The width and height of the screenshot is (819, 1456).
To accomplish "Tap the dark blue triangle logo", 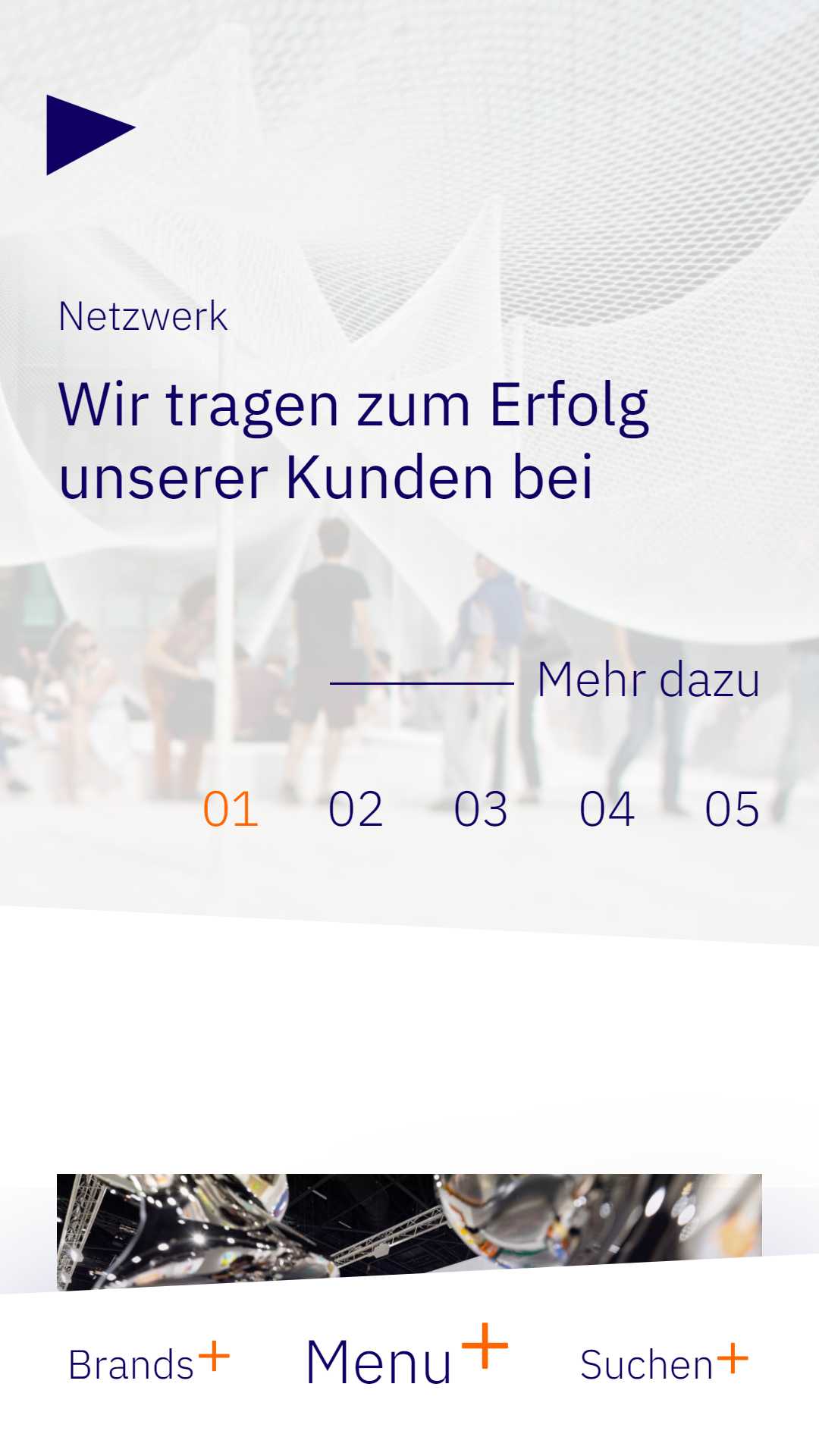I will [90, 135].
